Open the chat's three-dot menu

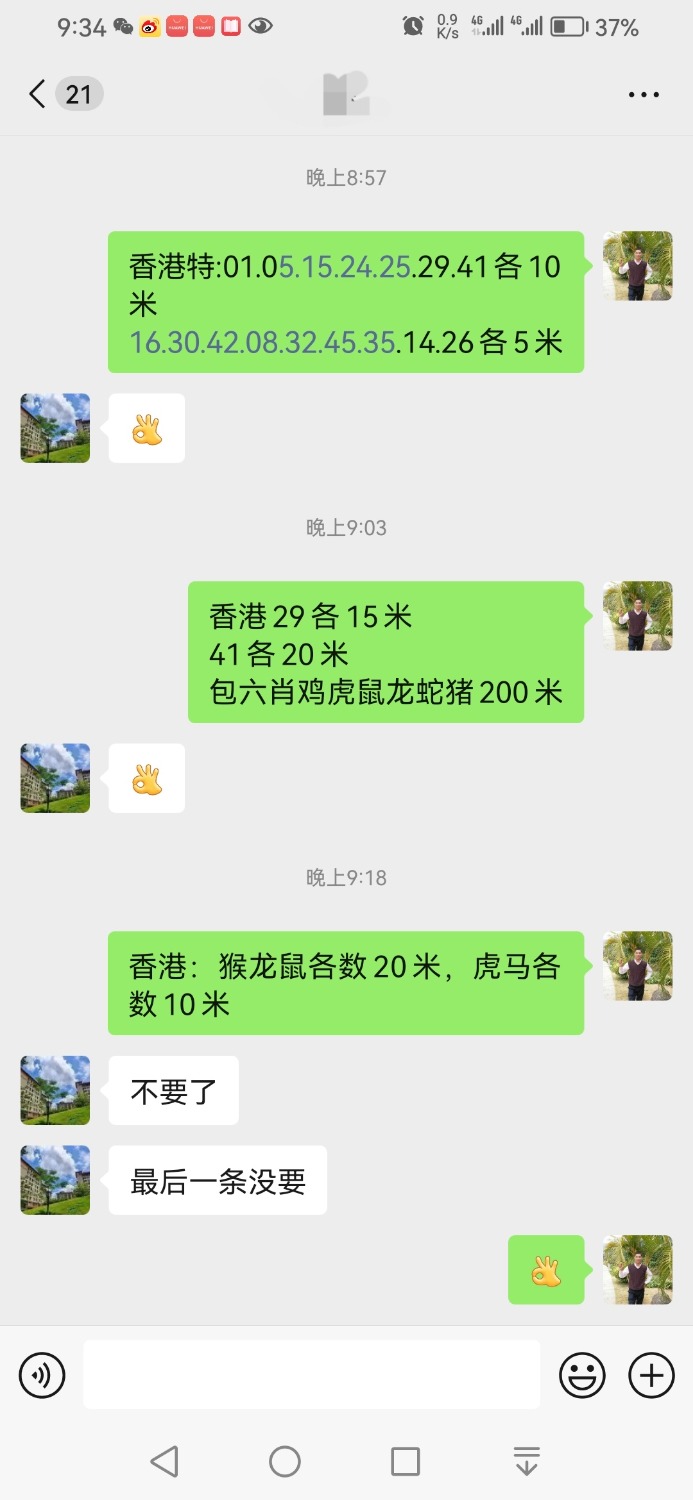643,95
